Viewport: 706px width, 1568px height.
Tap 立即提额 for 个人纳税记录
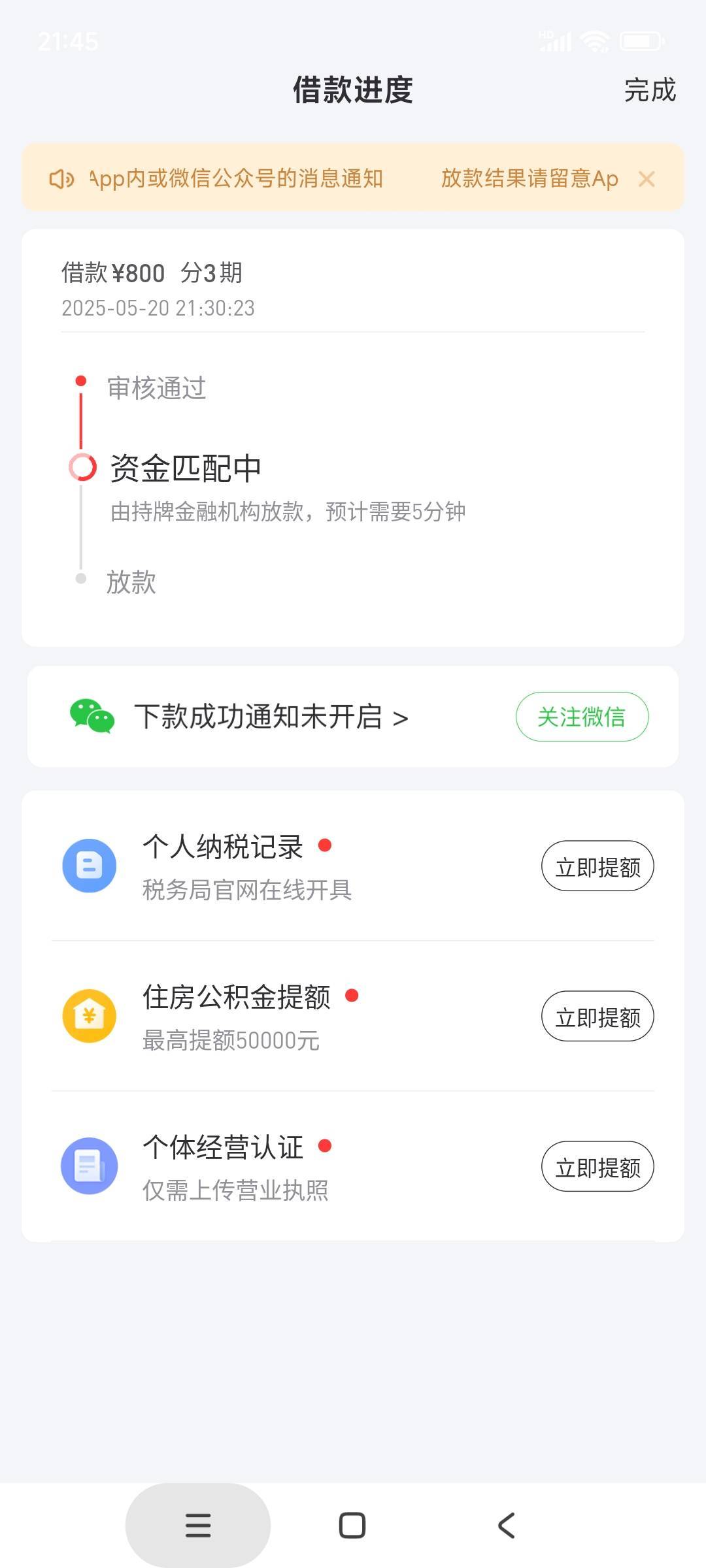click(597, 866)
